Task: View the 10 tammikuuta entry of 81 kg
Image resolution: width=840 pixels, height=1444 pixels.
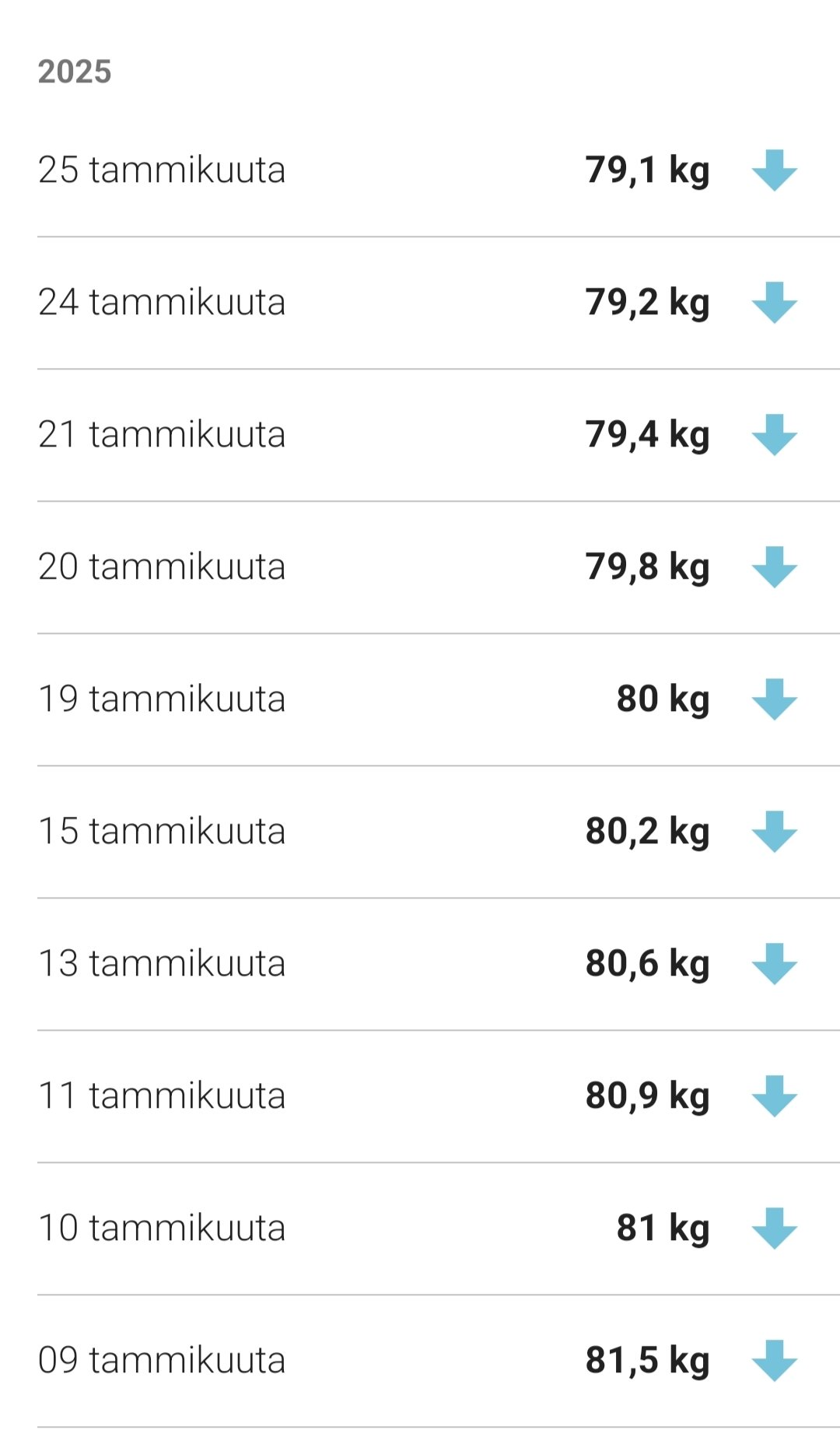Action: (x=420, y=1228)
